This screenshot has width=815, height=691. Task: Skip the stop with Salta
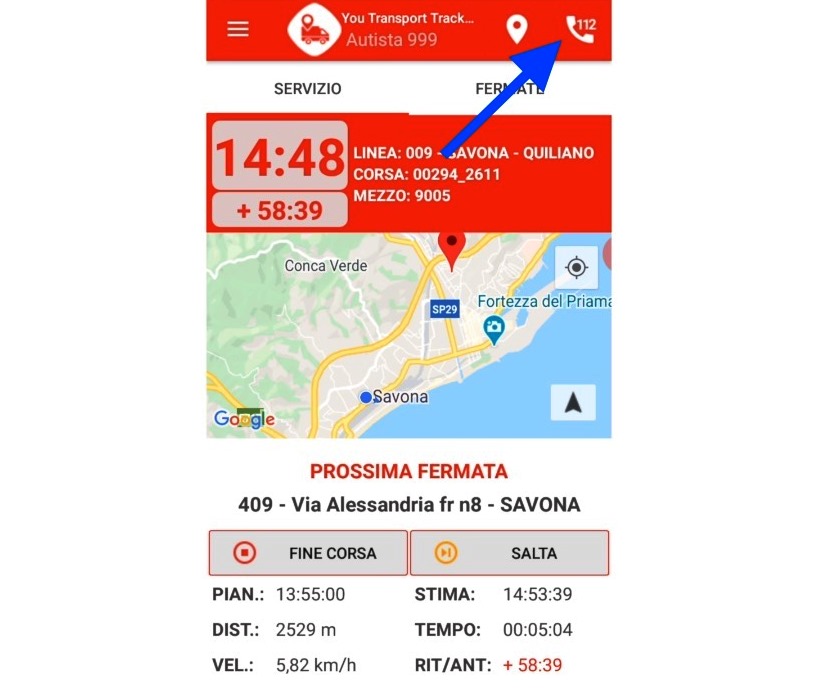[x=509, y=553]
